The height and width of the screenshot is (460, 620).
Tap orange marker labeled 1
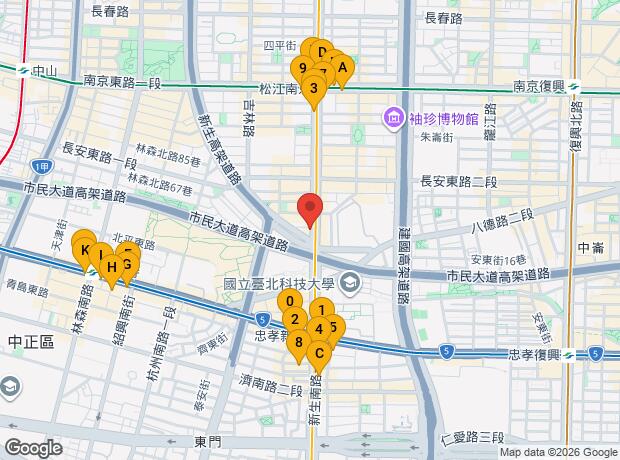[x=322, y=310]
